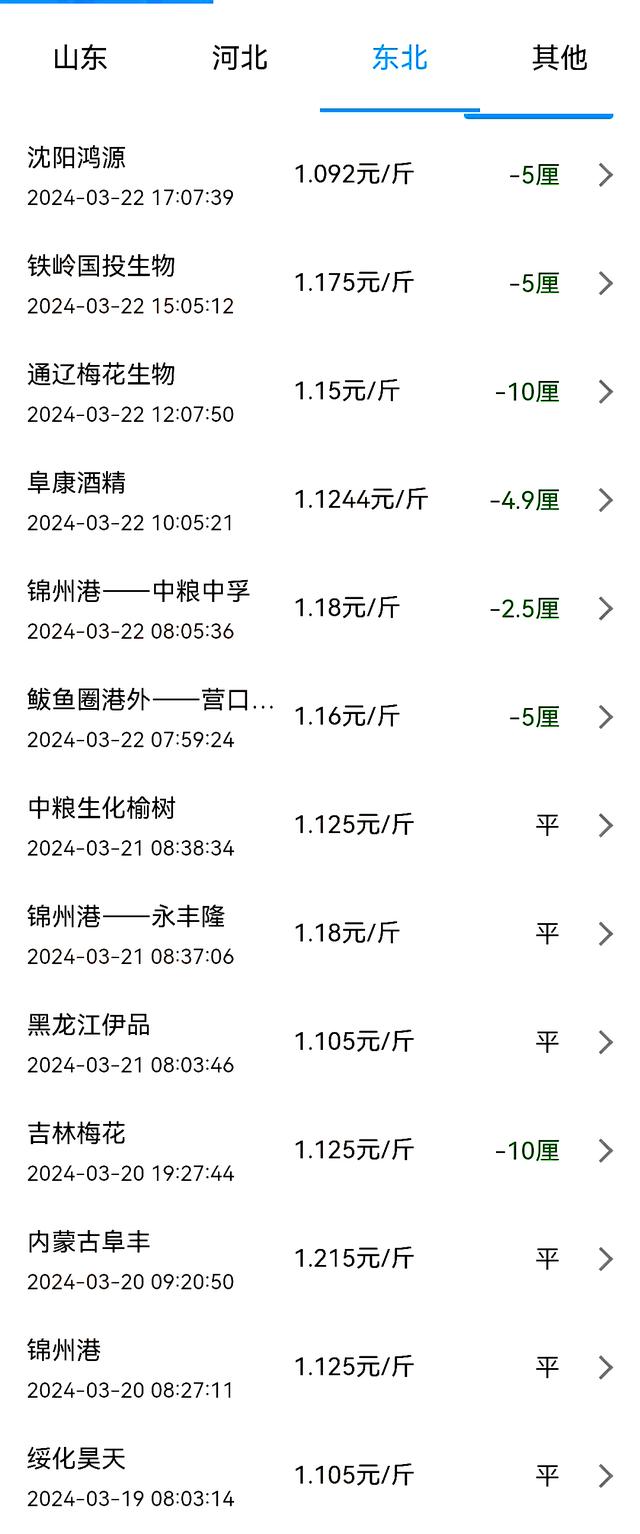View 通辽梅花生物 price row
This screenshot has height=1534, width=640.
(320, 392)
